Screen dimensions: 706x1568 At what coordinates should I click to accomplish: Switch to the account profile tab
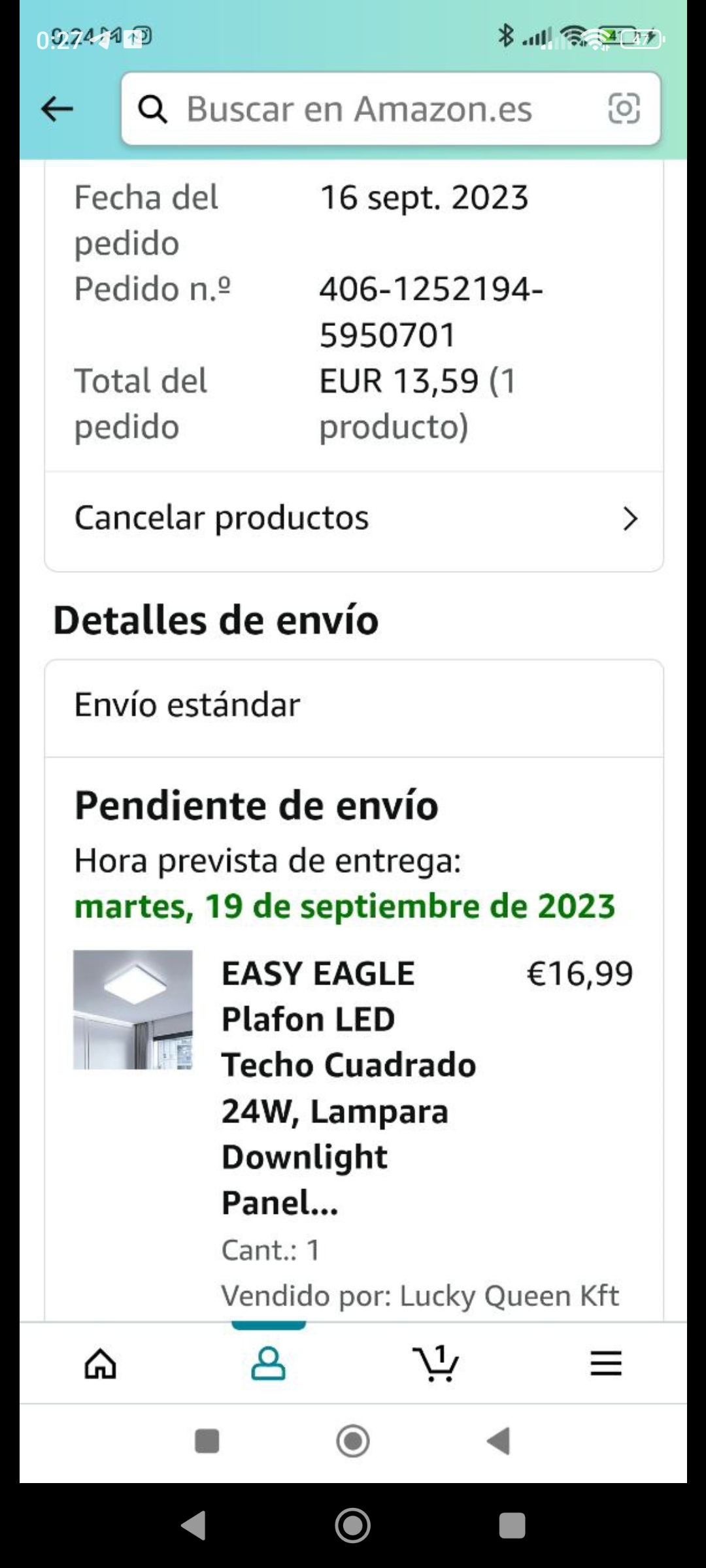tap(268, 1364)
